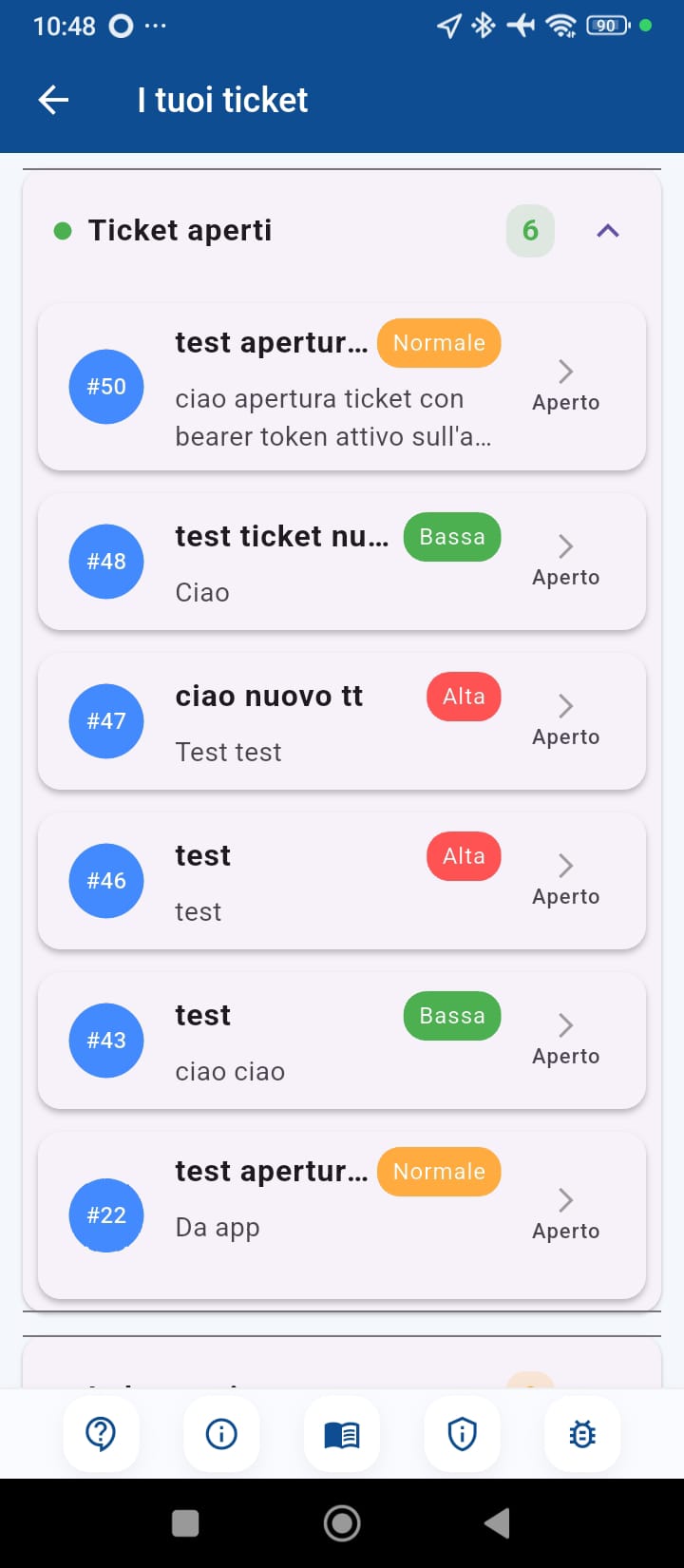Open the help question mark icon

[x=101, y=1433]
